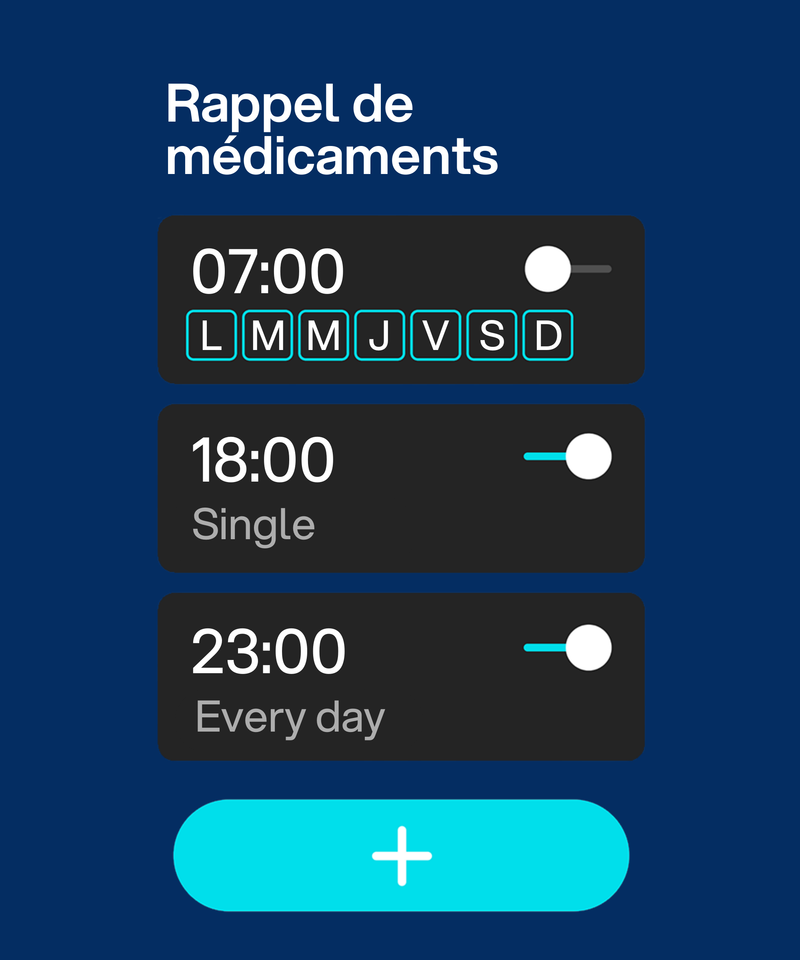Toggle the J day chip
The width and height of the screenshot is (800, 960).
379,336
